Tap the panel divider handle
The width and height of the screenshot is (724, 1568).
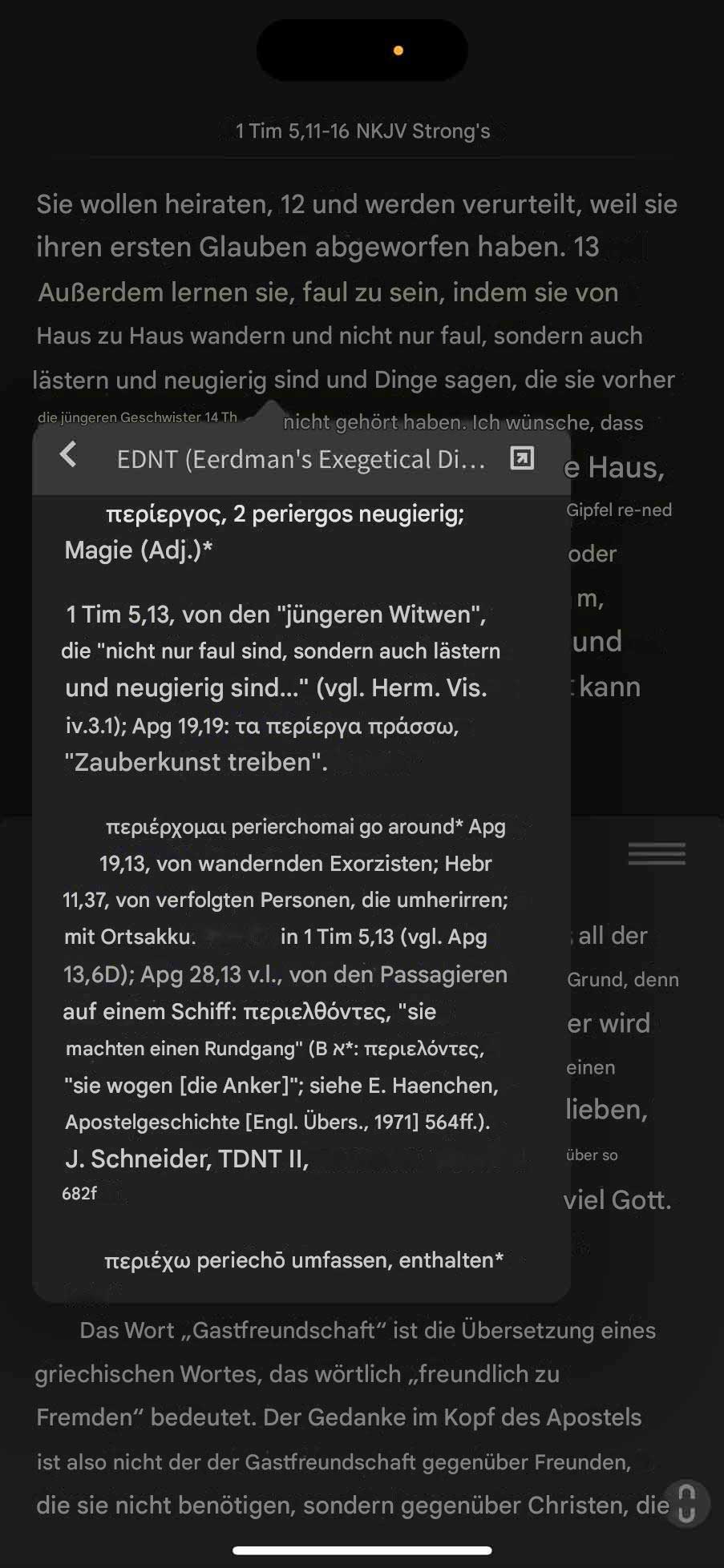(x=657, y=853)
